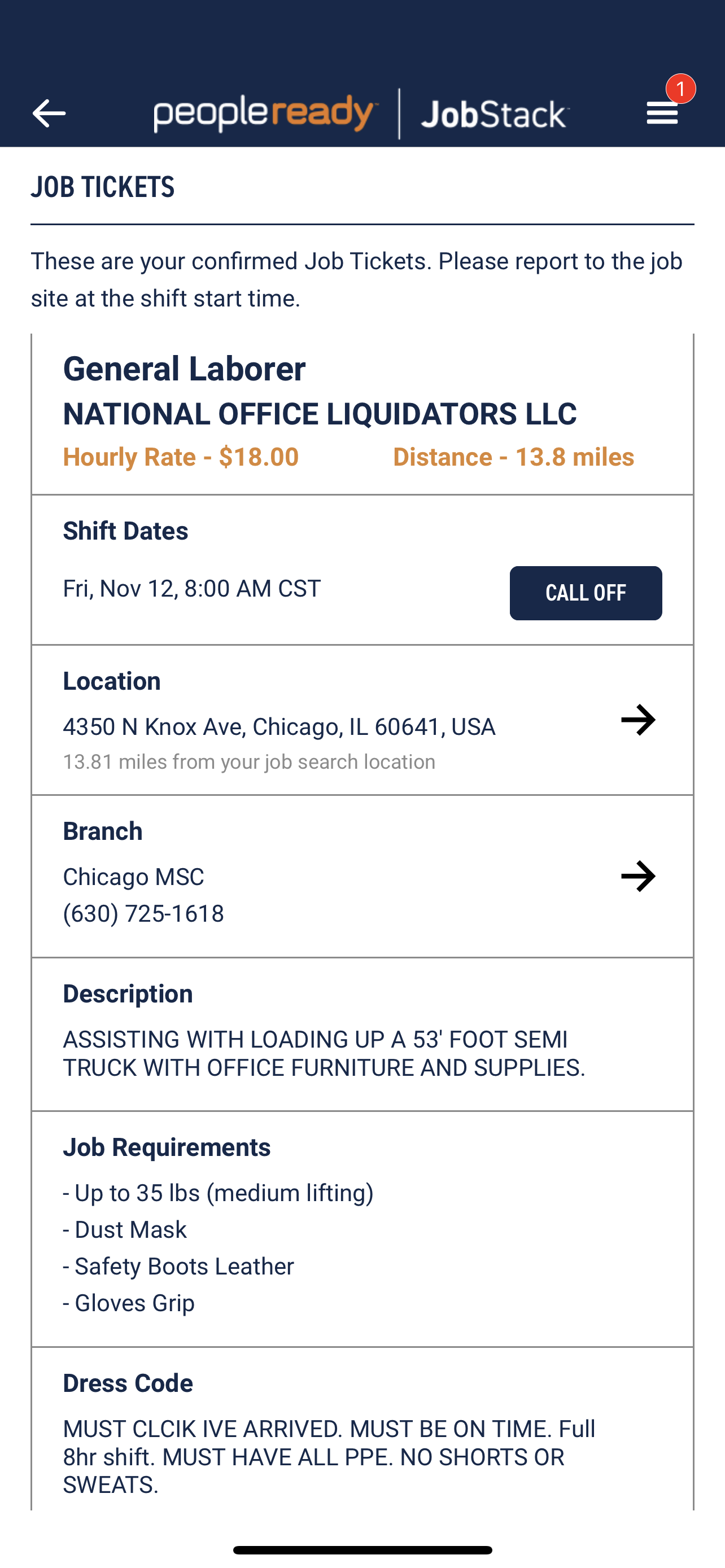
Task: Select the Shift Dates section header
Action: [x=125, y=530]
